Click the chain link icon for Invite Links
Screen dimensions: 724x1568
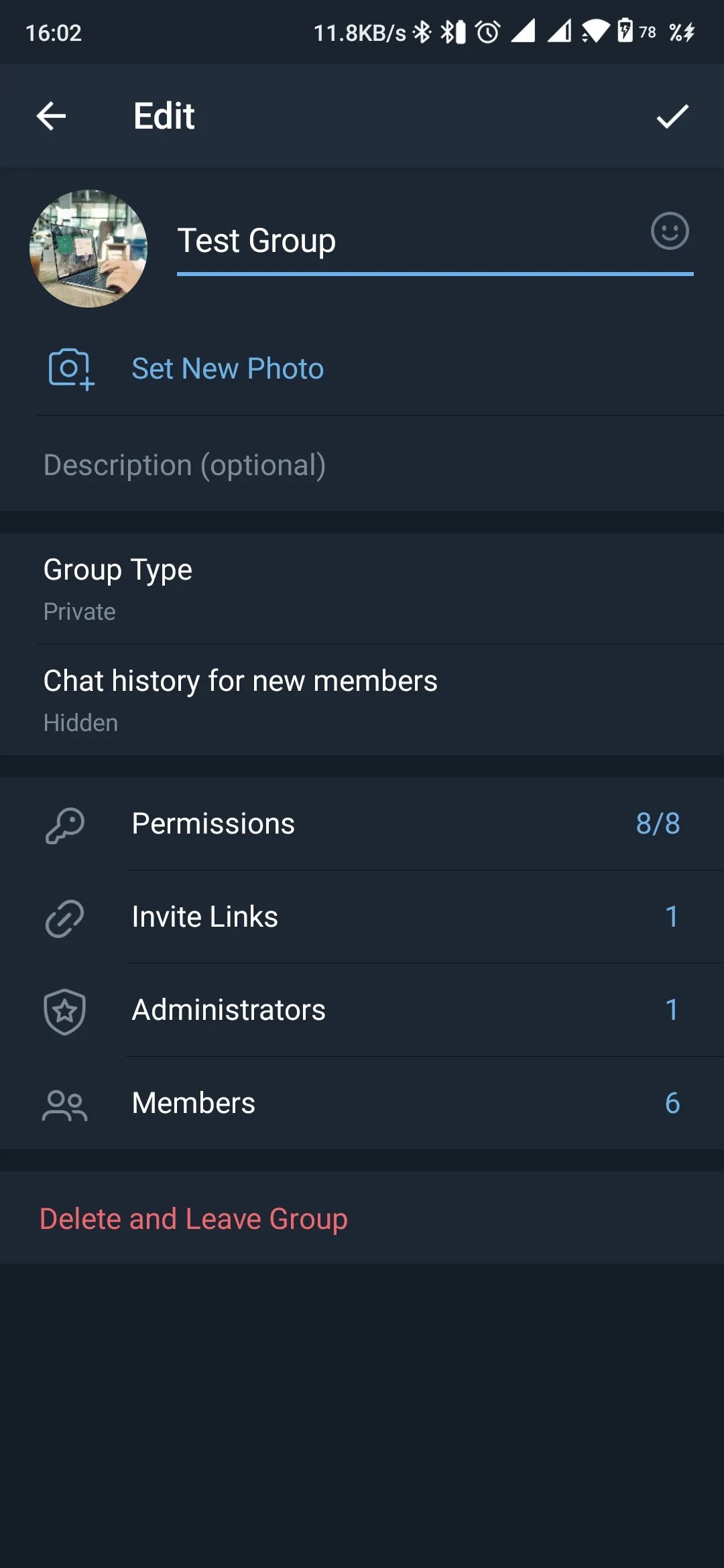65,918
